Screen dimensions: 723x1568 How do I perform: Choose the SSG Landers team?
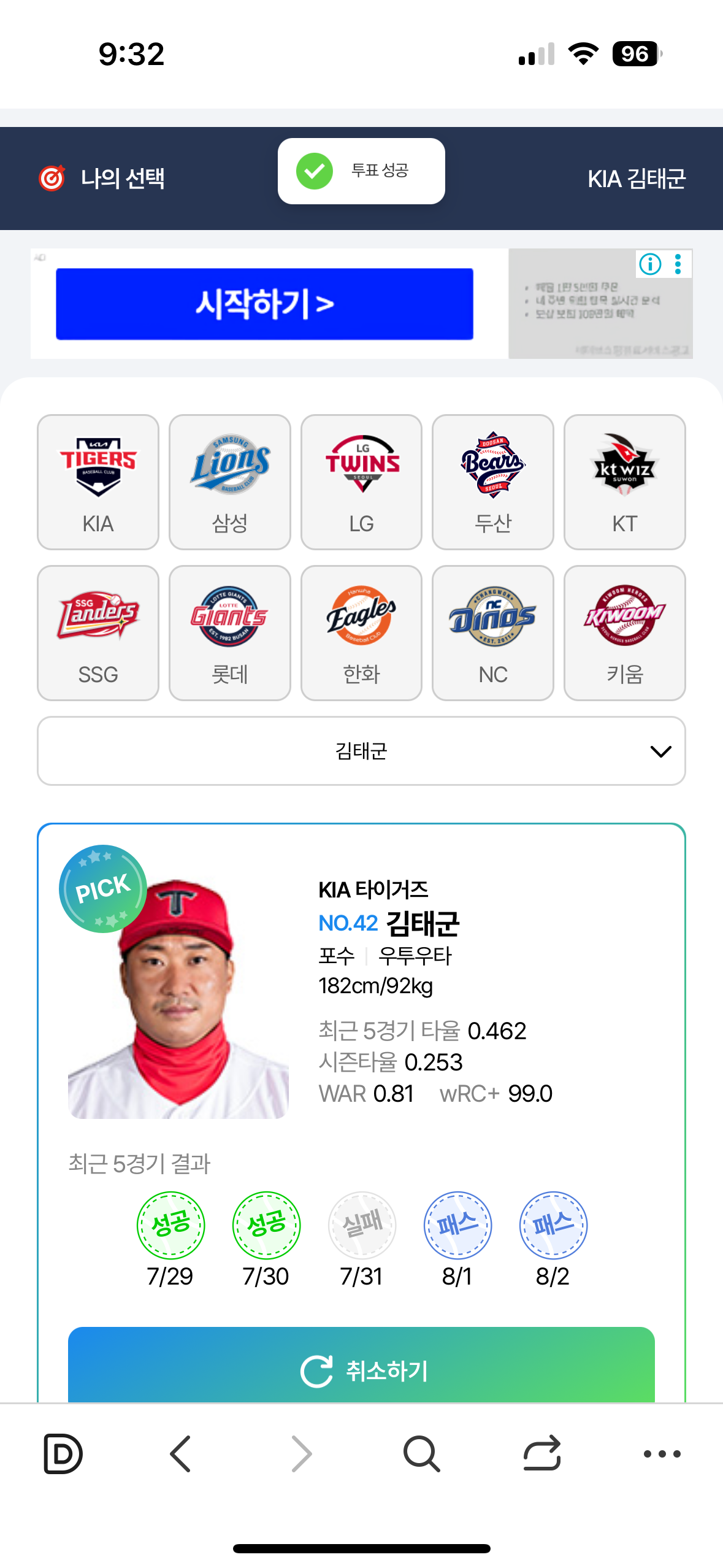tap(98, 632)
